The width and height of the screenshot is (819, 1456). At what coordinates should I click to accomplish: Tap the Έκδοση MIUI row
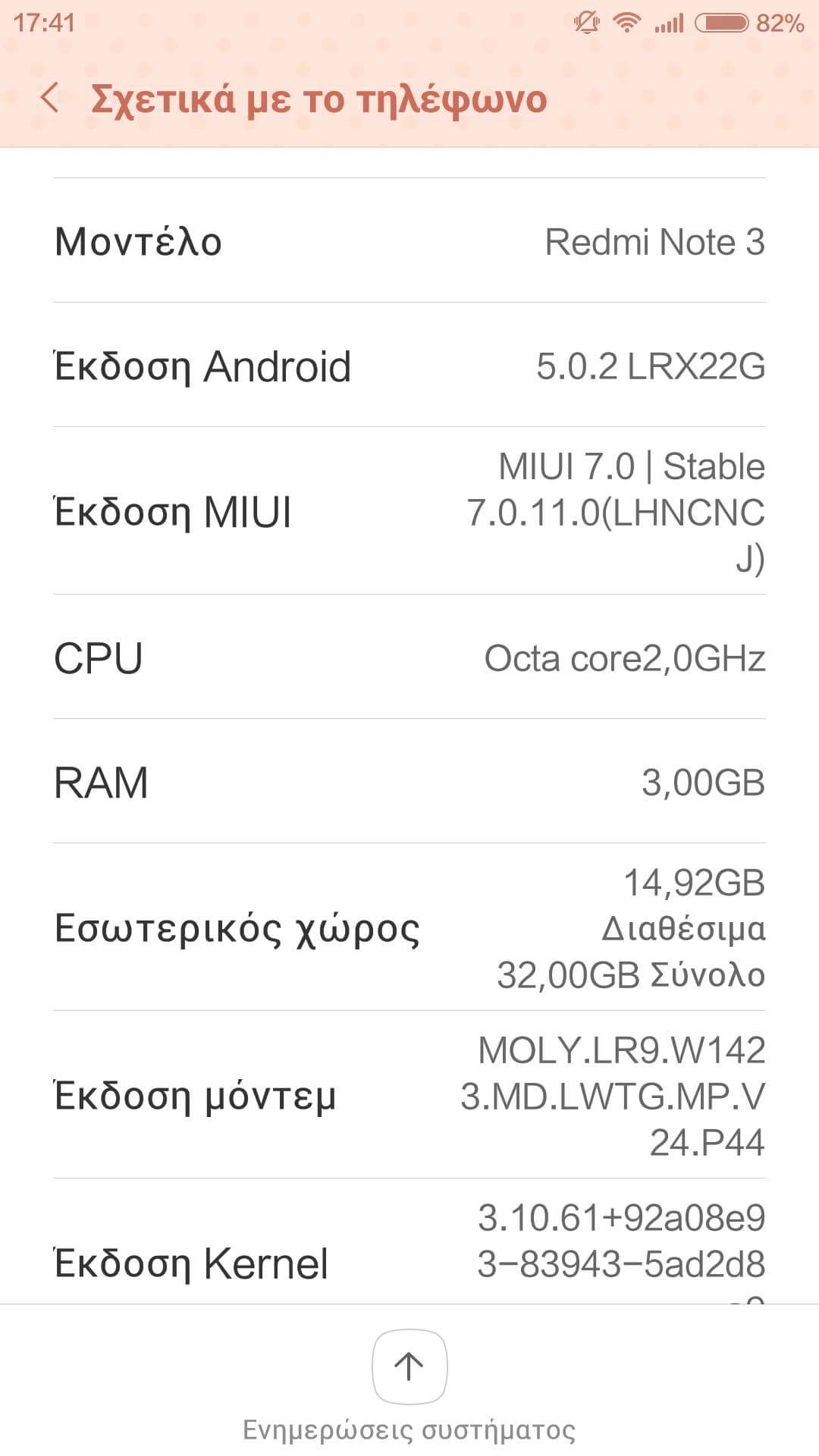point(409,511)
